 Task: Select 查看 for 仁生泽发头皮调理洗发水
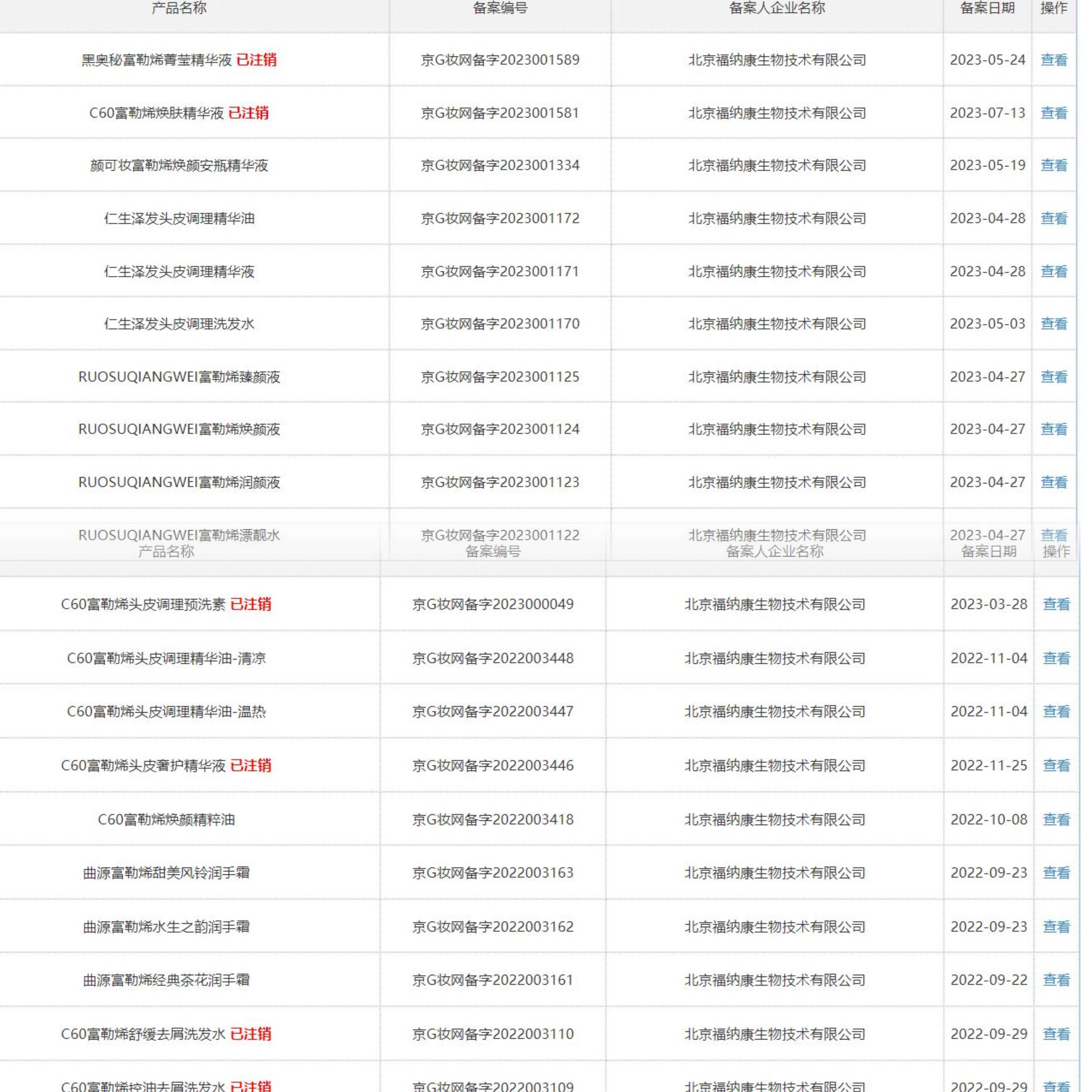[x=1054, y=324]
